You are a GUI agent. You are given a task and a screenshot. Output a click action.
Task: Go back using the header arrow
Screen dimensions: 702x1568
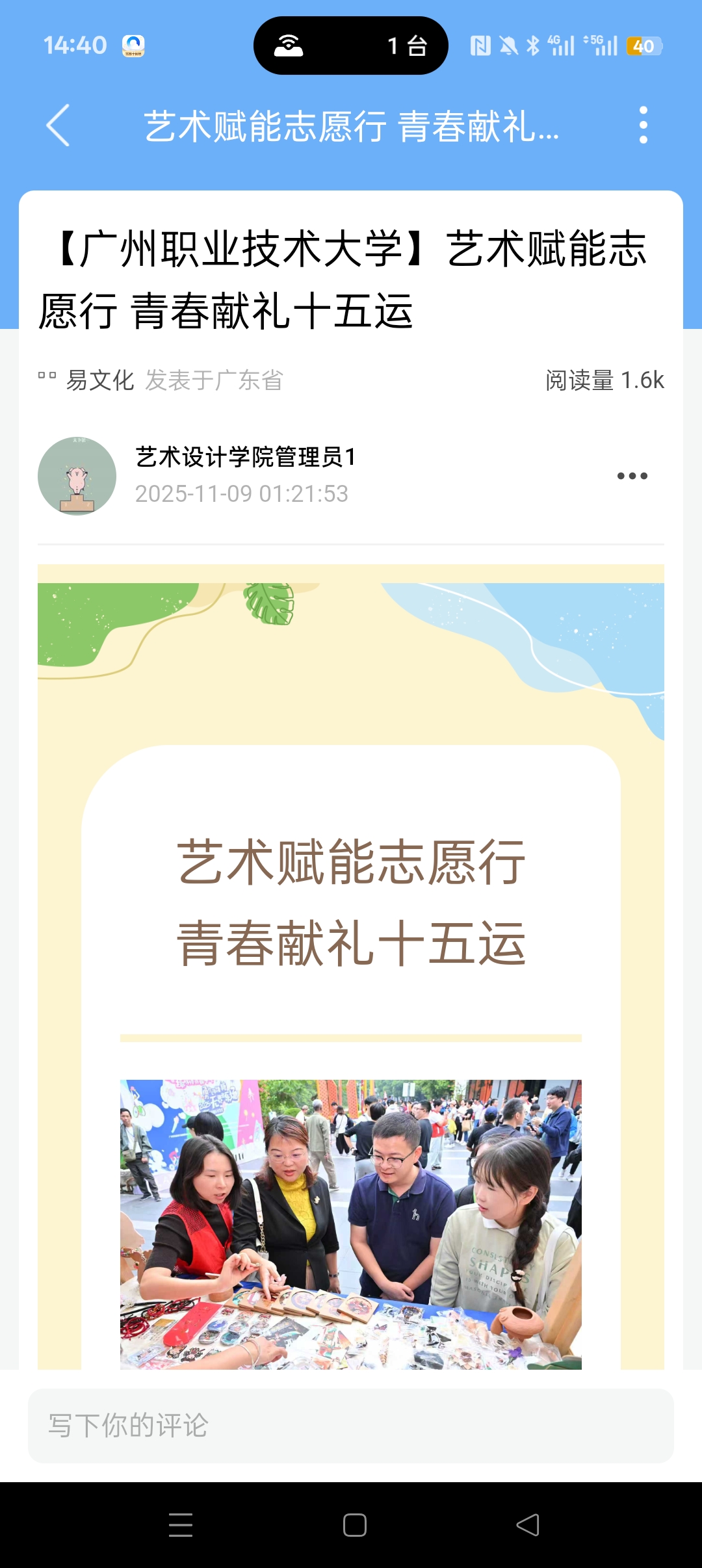[58, 125]
